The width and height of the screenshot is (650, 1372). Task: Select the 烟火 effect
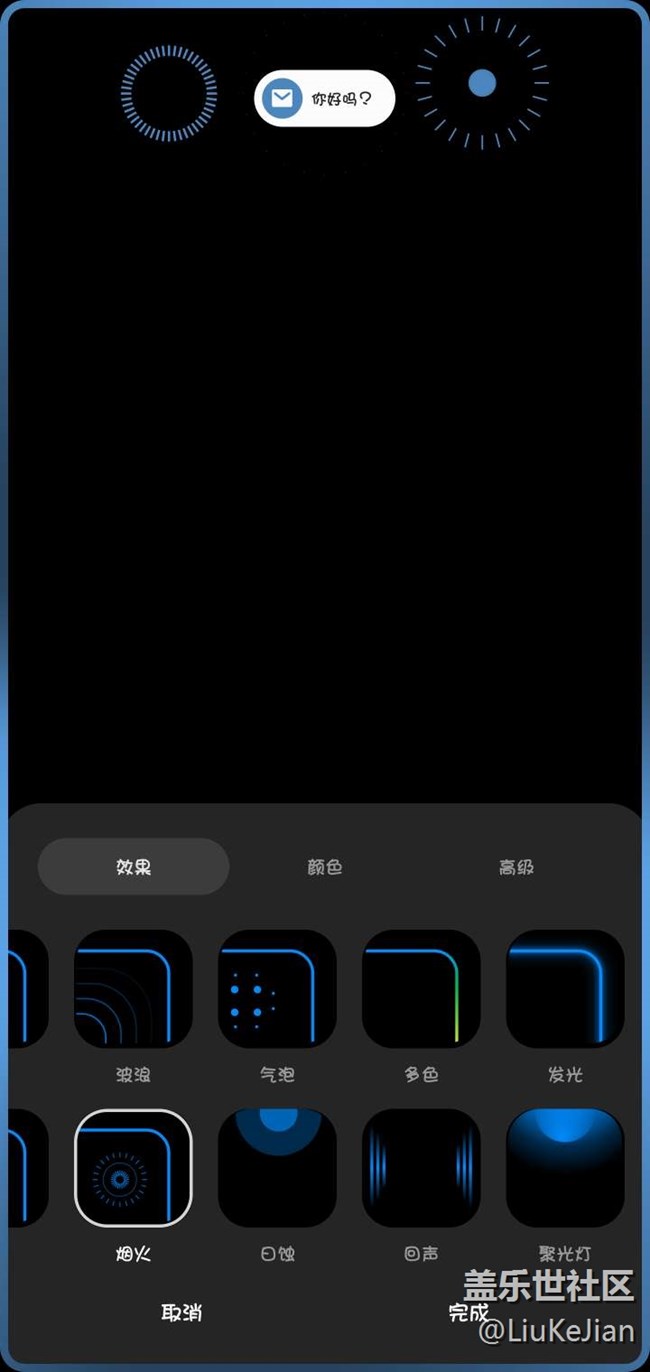pos(133,1167)
